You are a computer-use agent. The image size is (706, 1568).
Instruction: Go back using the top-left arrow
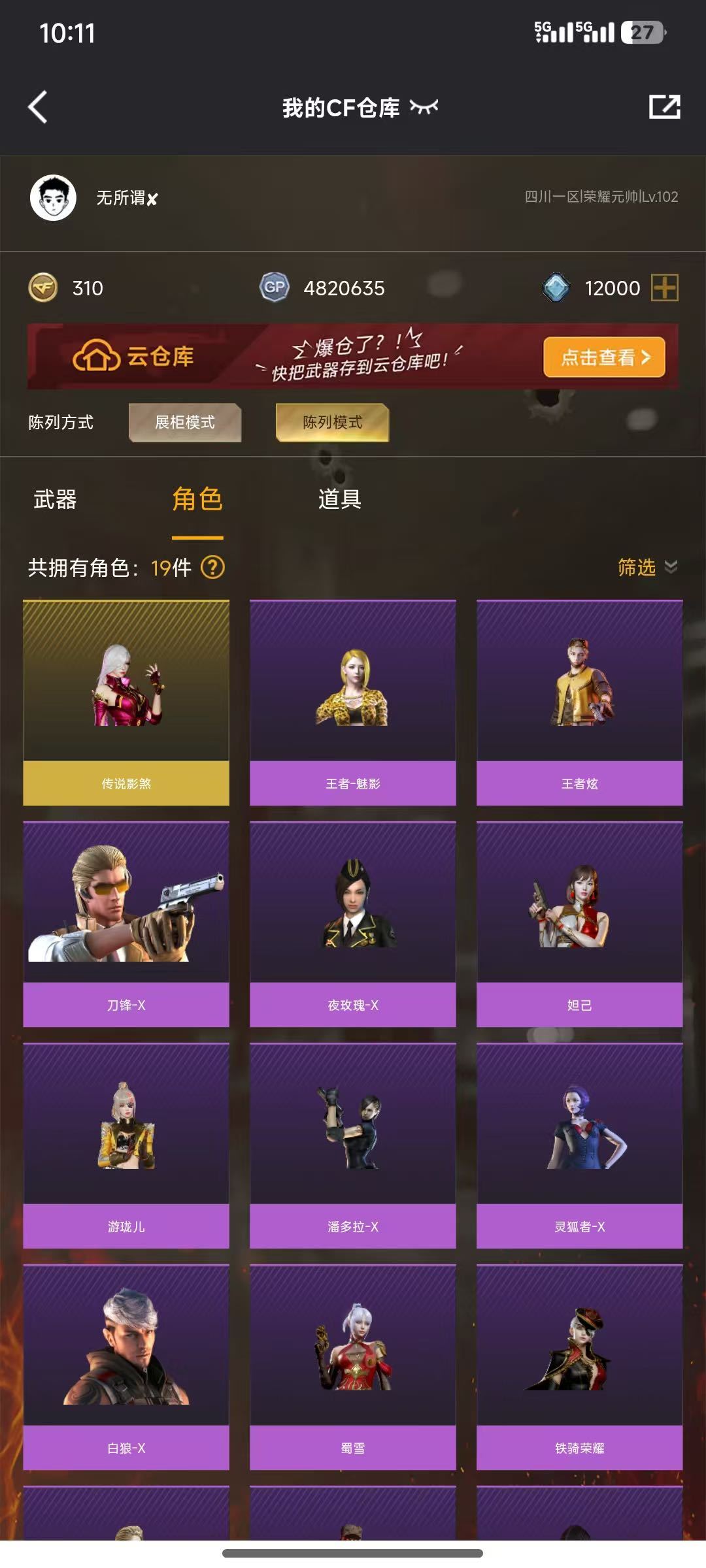pos(38,107)
